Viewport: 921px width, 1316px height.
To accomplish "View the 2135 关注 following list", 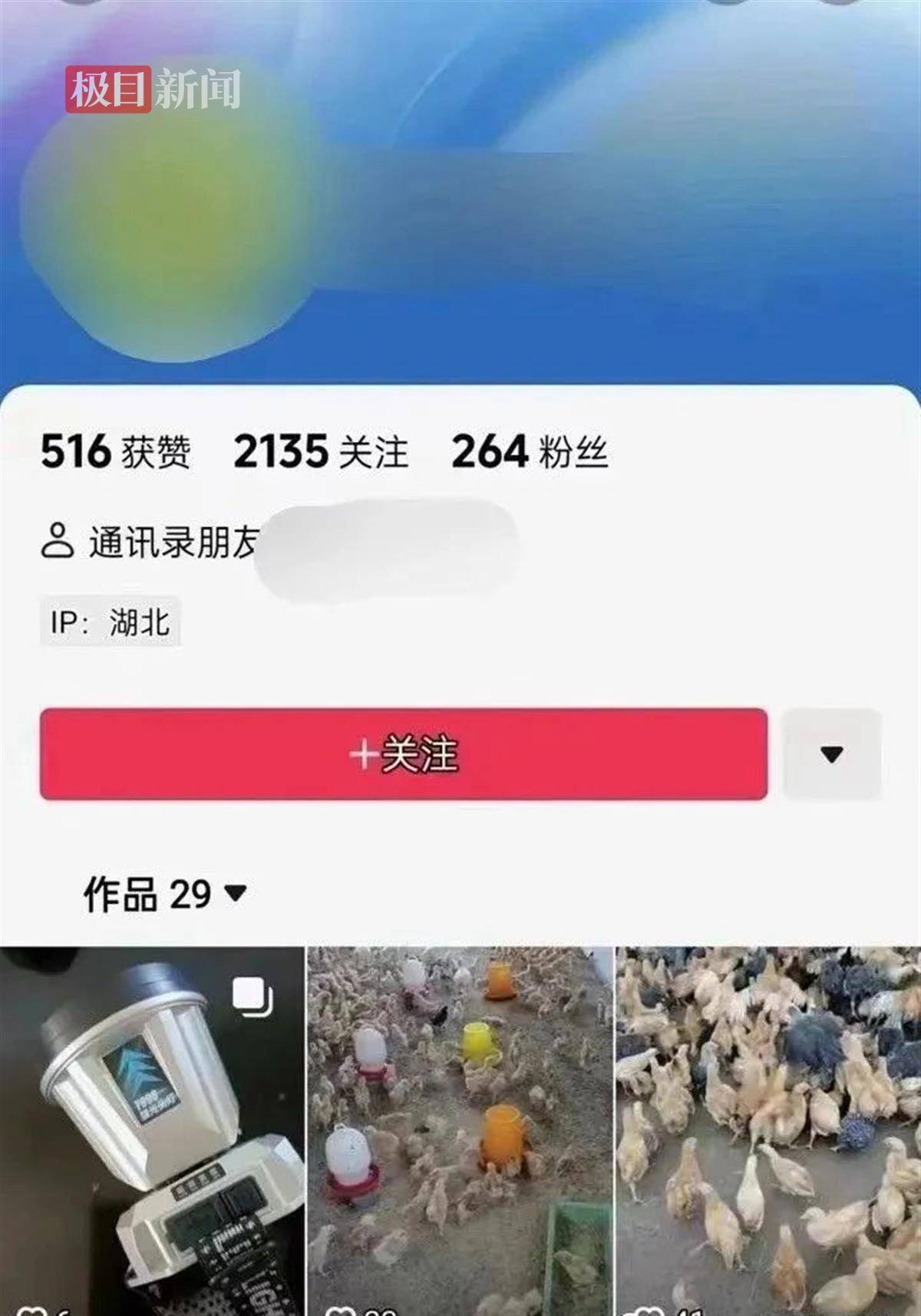I will (x=320, y=451).
